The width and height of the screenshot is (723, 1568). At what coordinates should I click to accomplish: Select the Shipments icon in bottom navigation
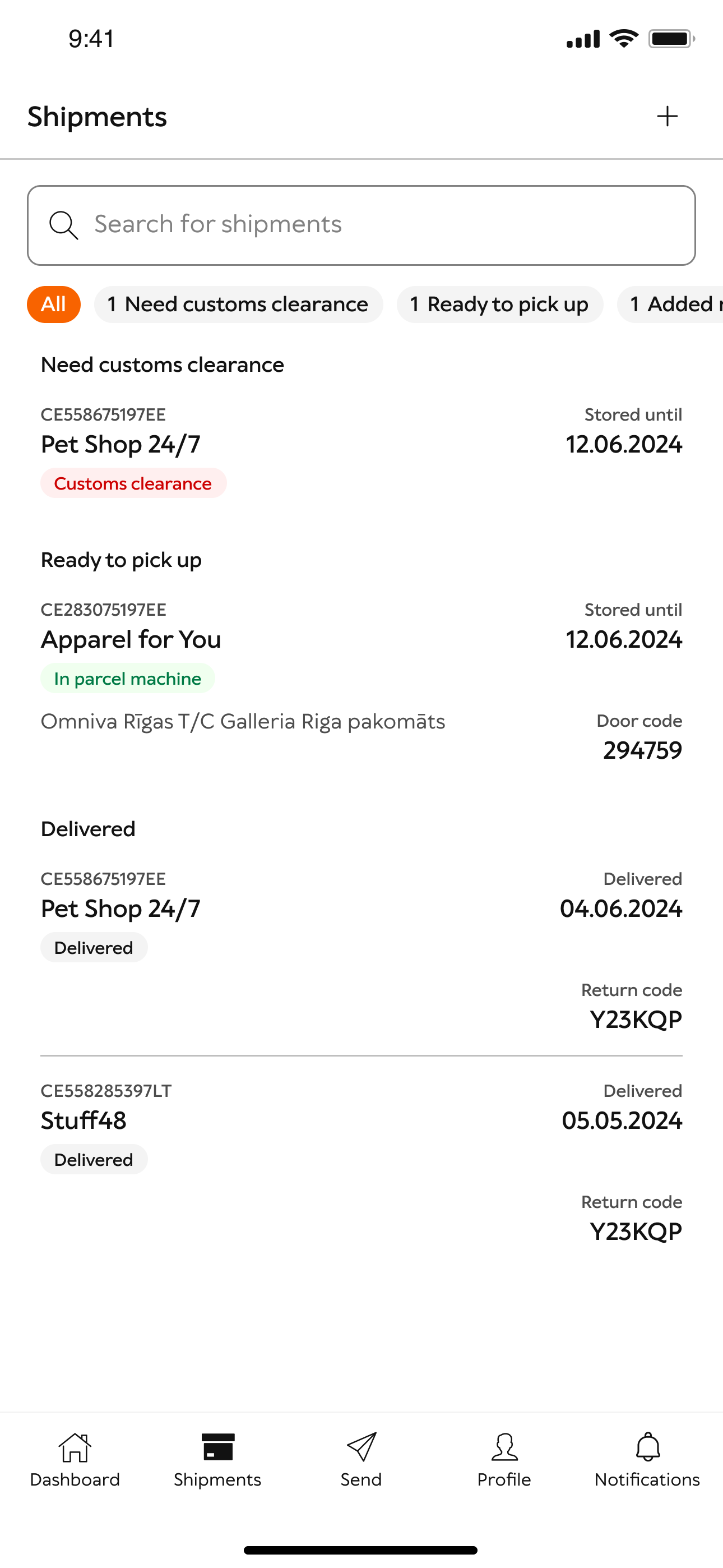217,1449
